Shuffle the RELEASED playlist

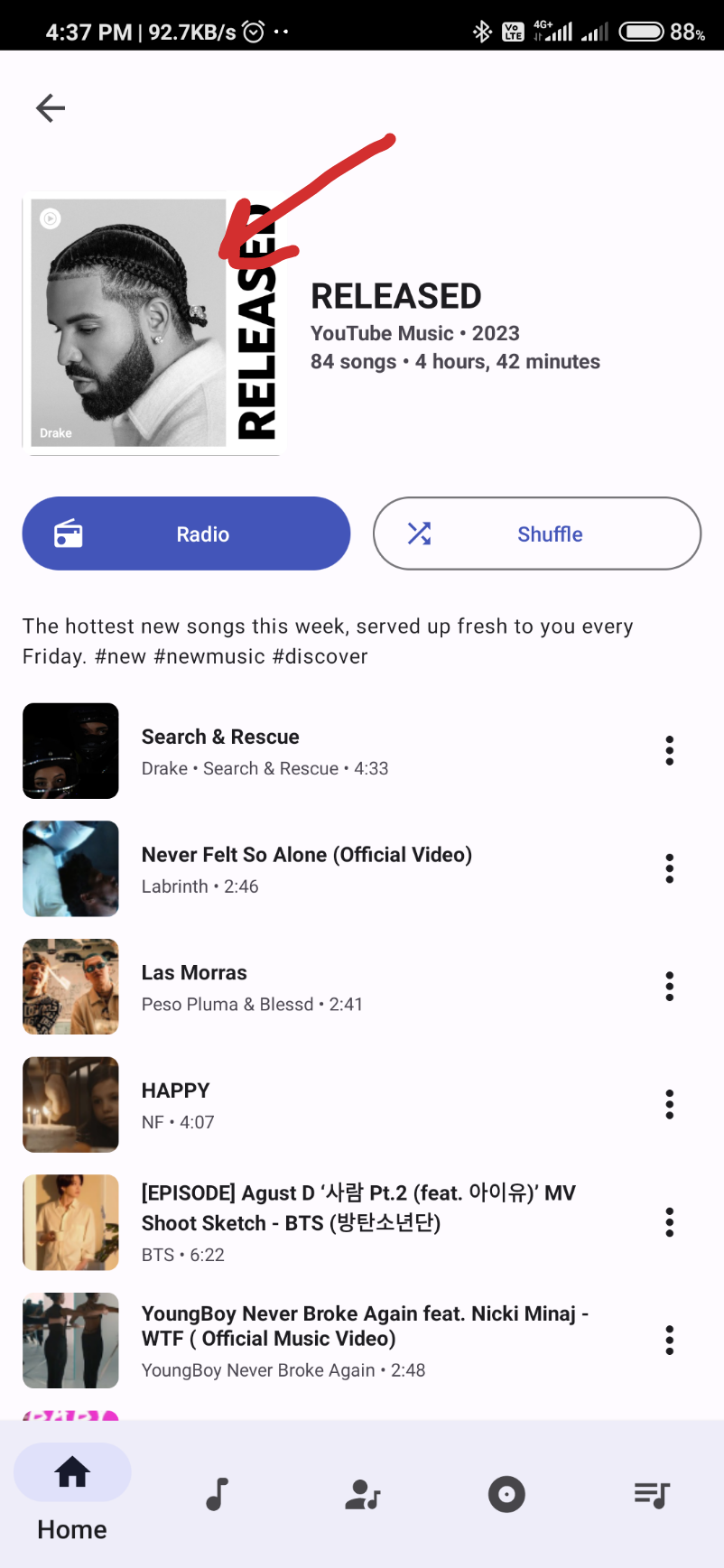[536, 533]
